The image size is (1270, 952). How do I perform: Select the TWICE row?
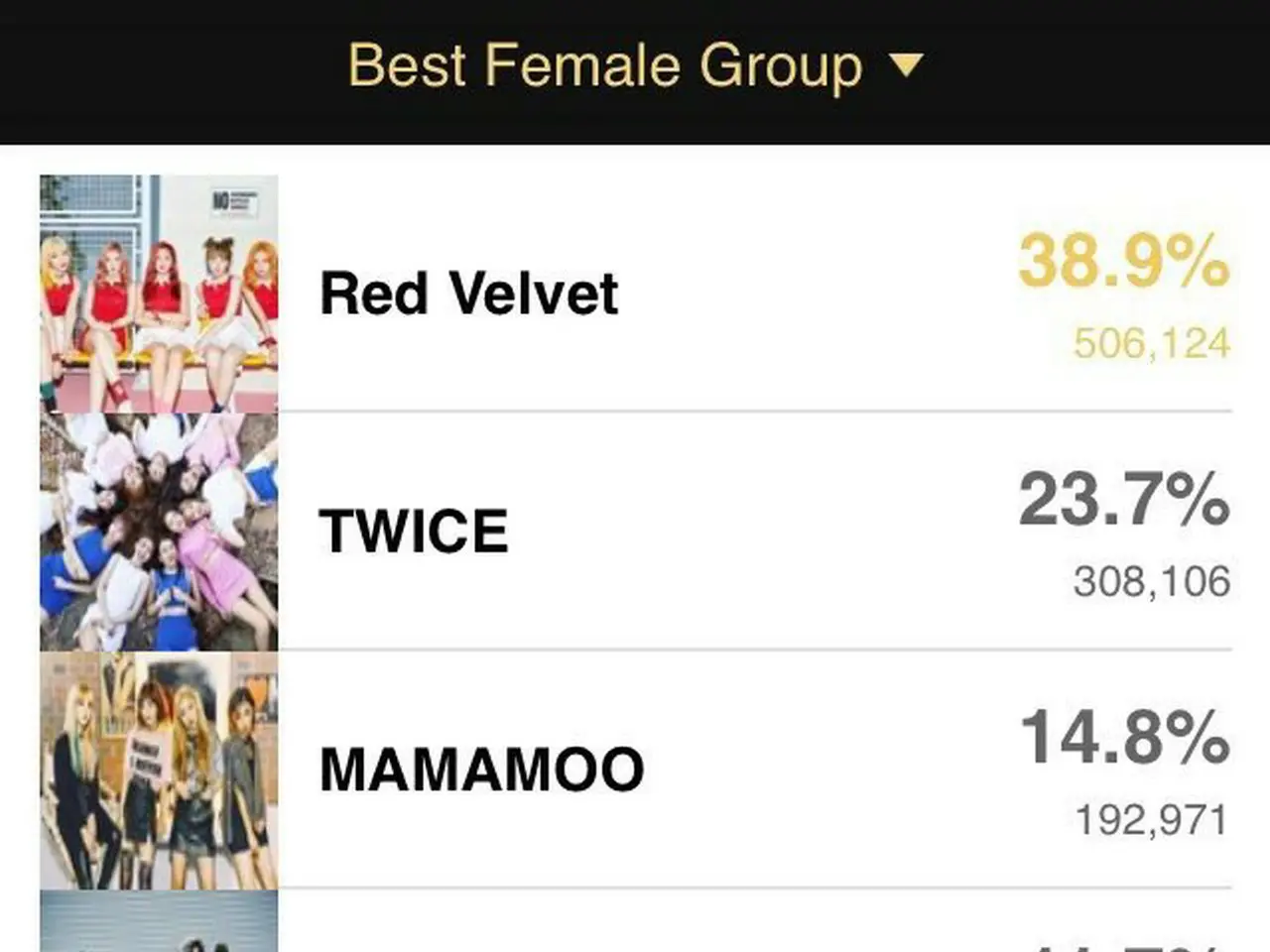point(635,532)
